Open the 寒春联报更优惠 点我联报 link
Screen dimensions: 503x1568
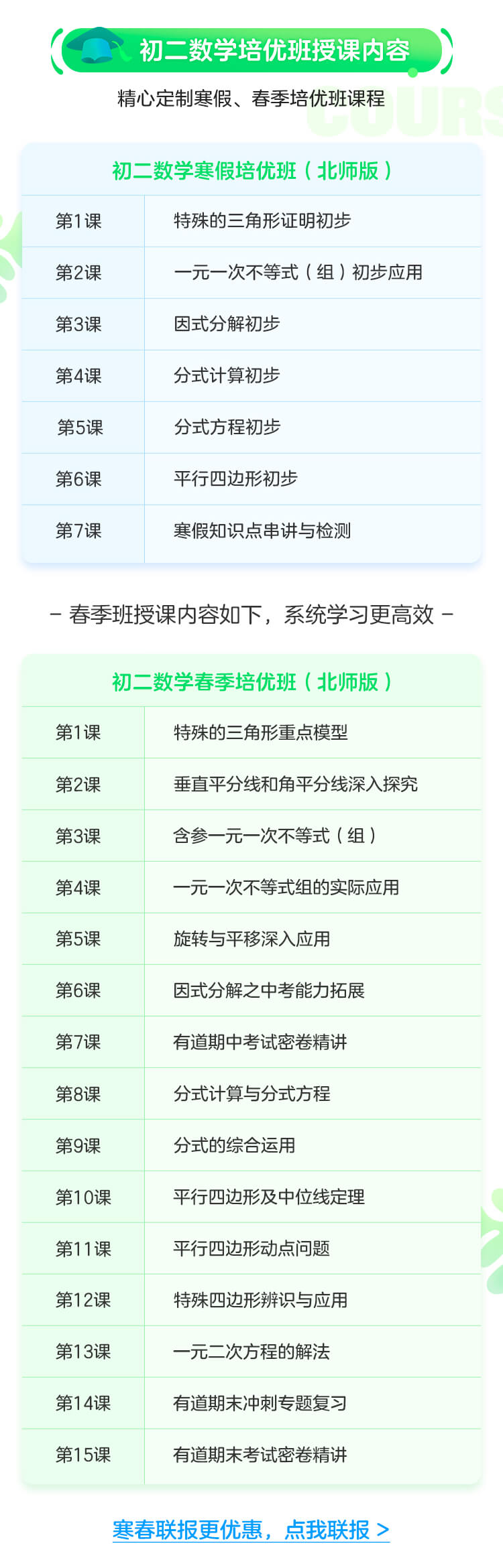pos(251,1529)
